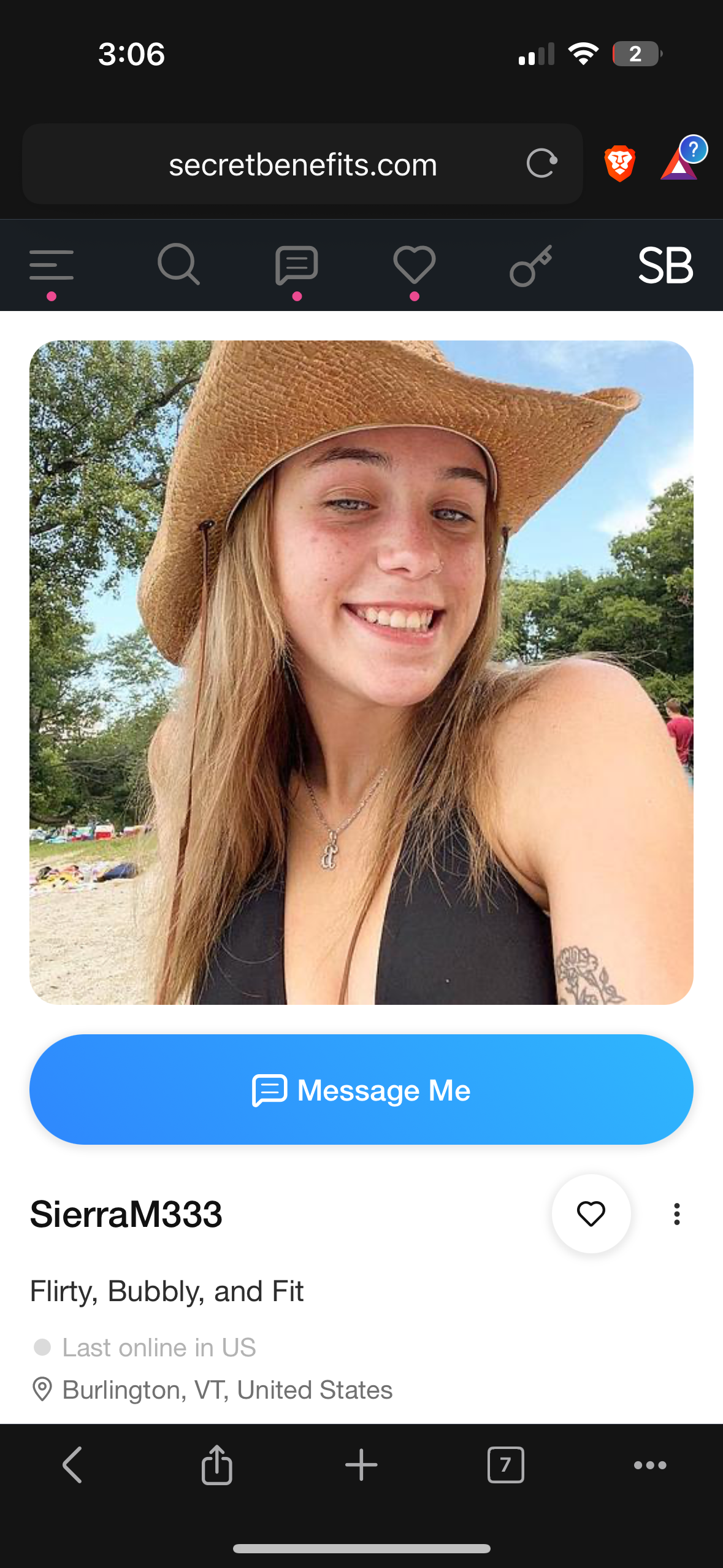Open the tab switcher showing 7
This screenshot has width=723, height=1568.
506,1465
